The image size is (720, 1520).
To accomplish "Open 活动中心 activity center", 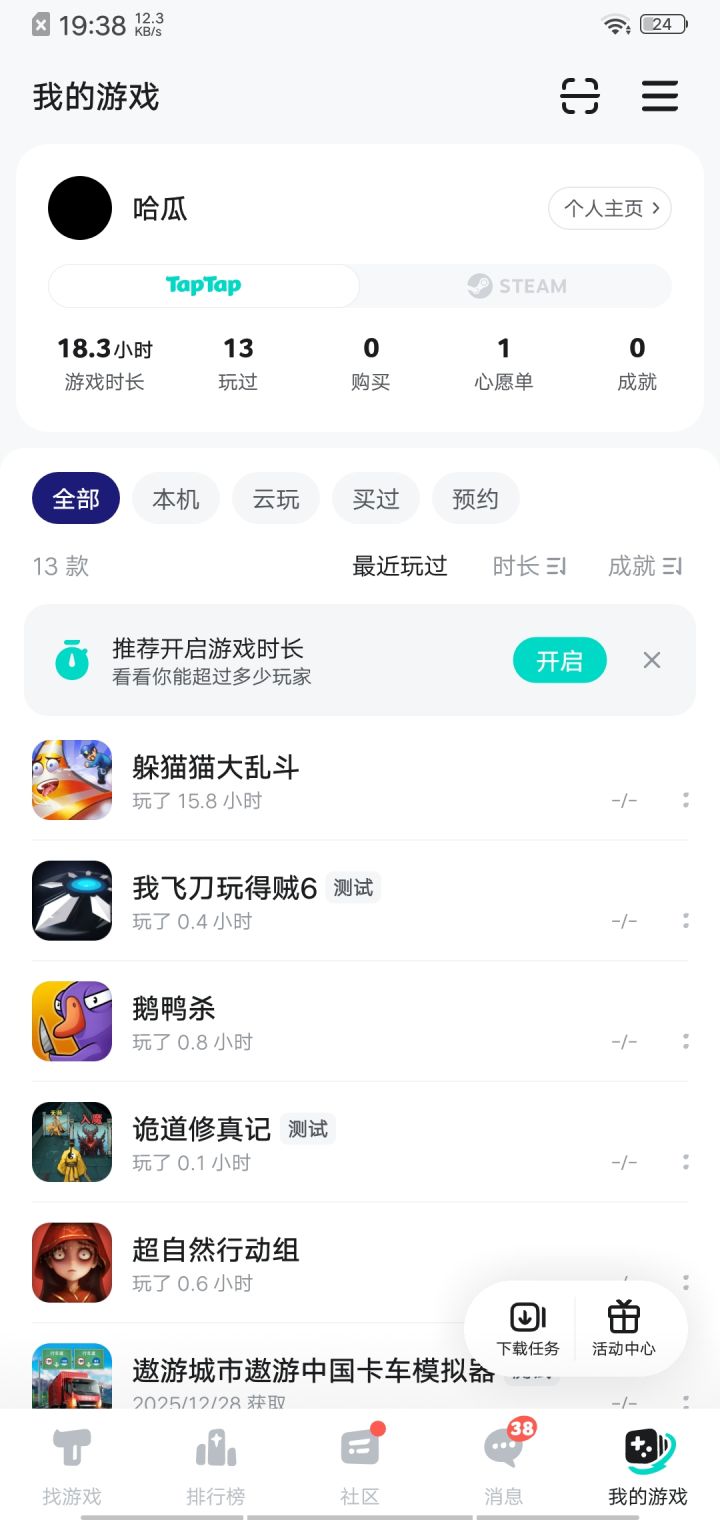I will tap(624, 1329).
